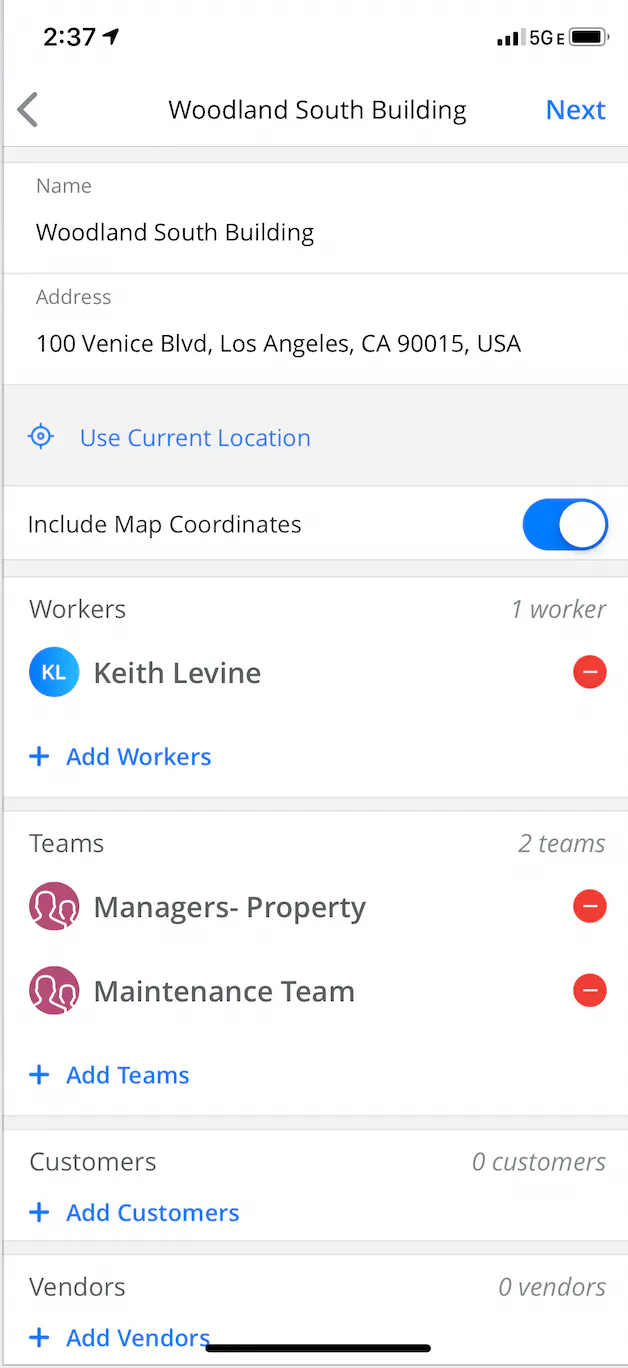
Task: Go back using the header arrow
Action: pos(28,110)
